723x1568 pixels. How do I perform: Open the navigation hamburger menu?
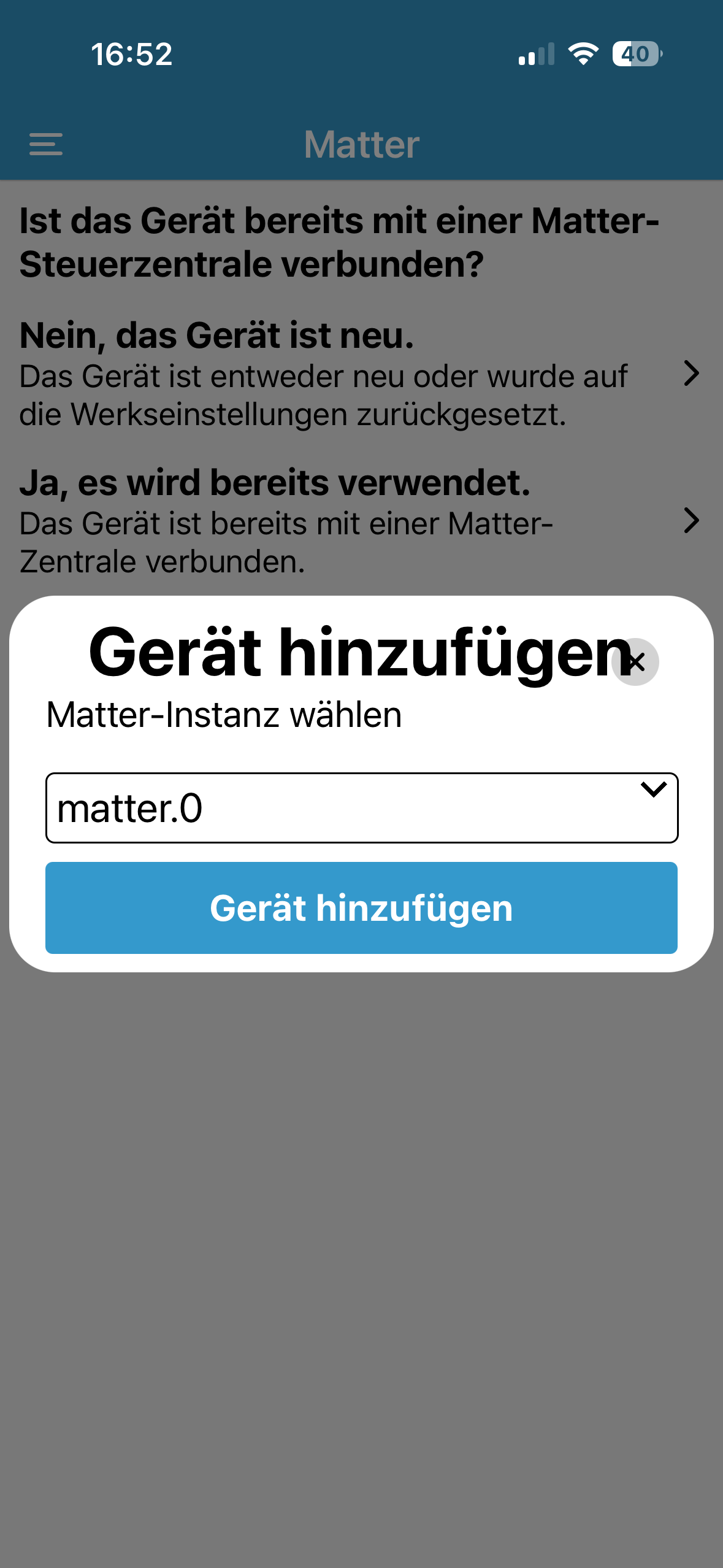(45, 145)
